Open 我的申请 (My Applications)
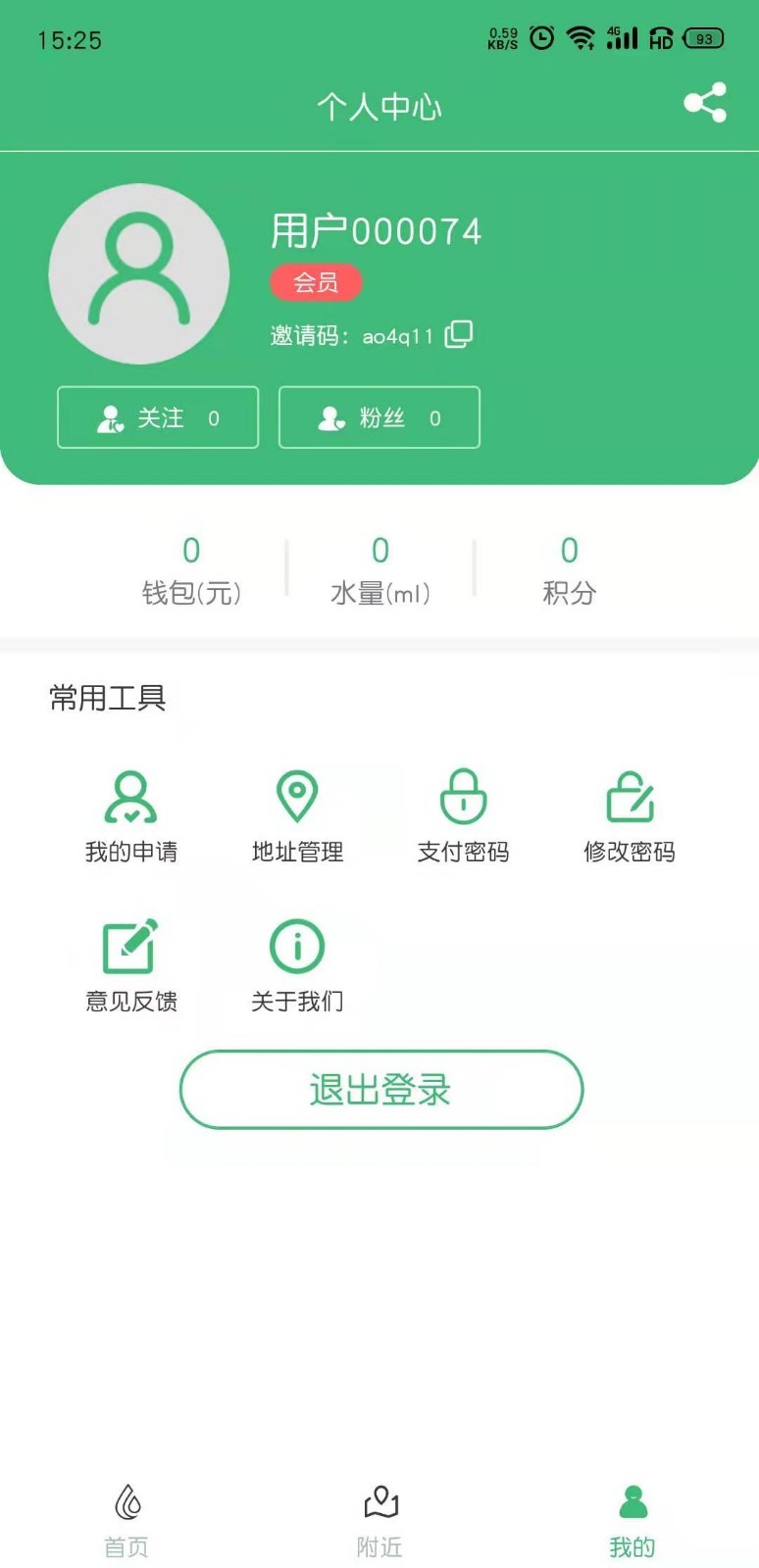Screen dimensions: 759x1568 pyautogui.click(x=131, y=813)
